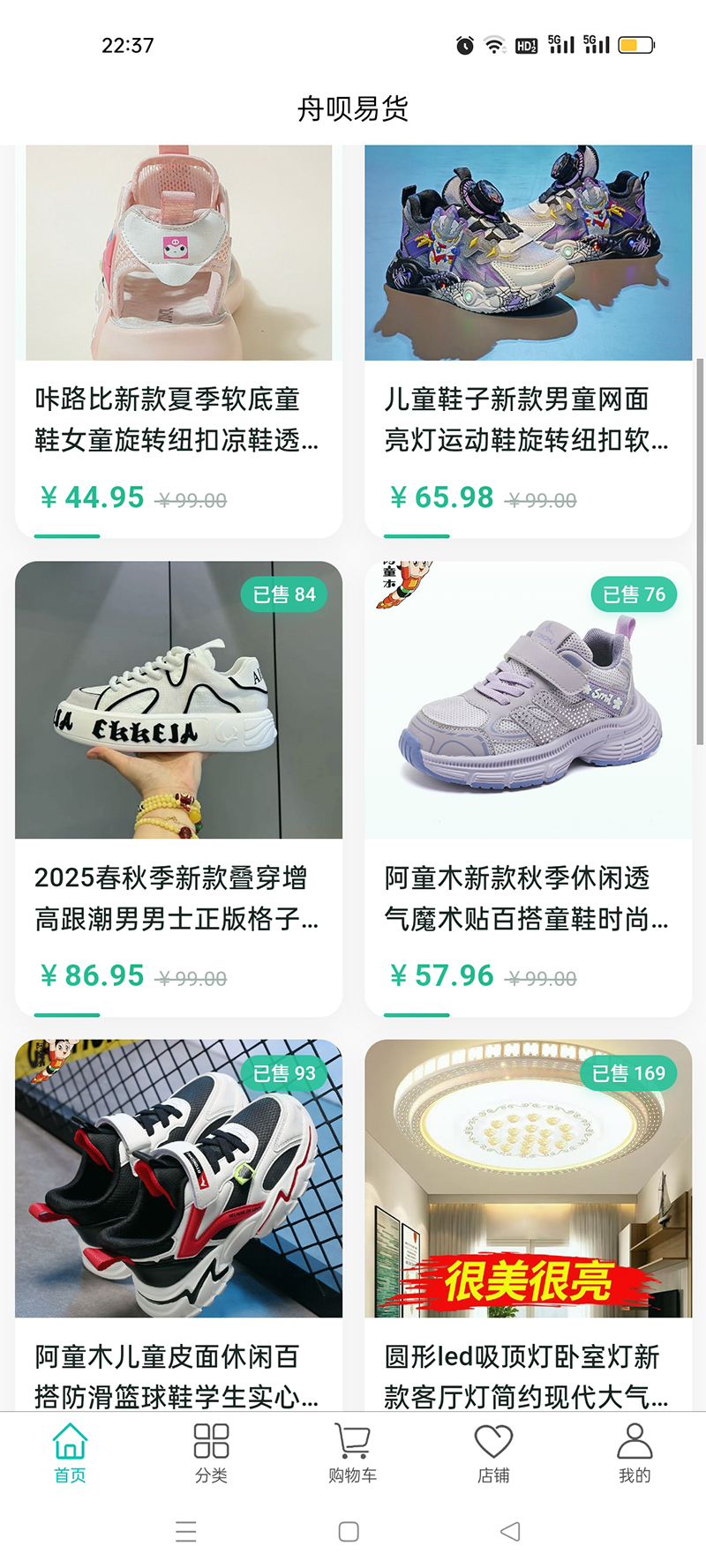Tap the 已售 169 sold badge

(x=628, y=1073)
